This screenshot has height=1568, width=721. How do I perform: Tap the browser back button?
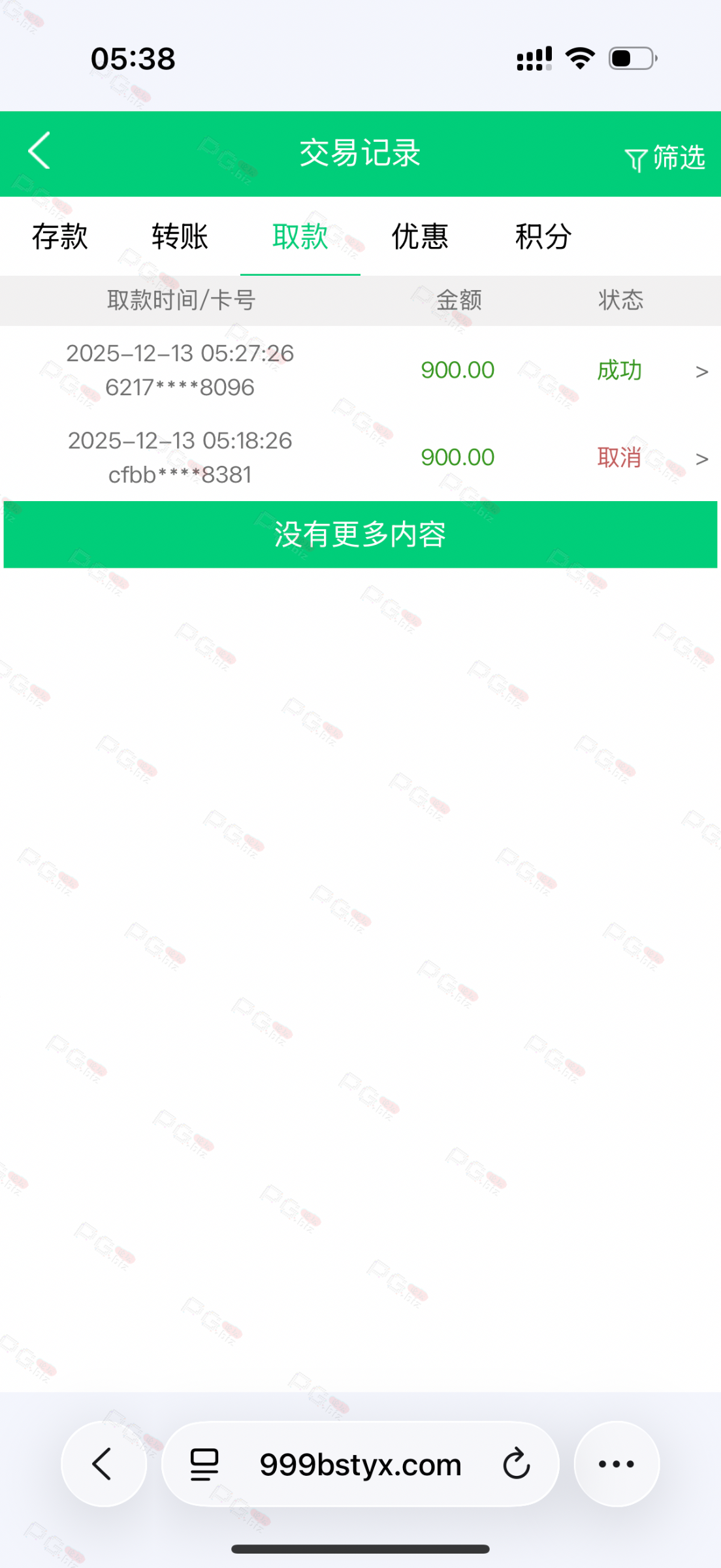(103, 1463)
